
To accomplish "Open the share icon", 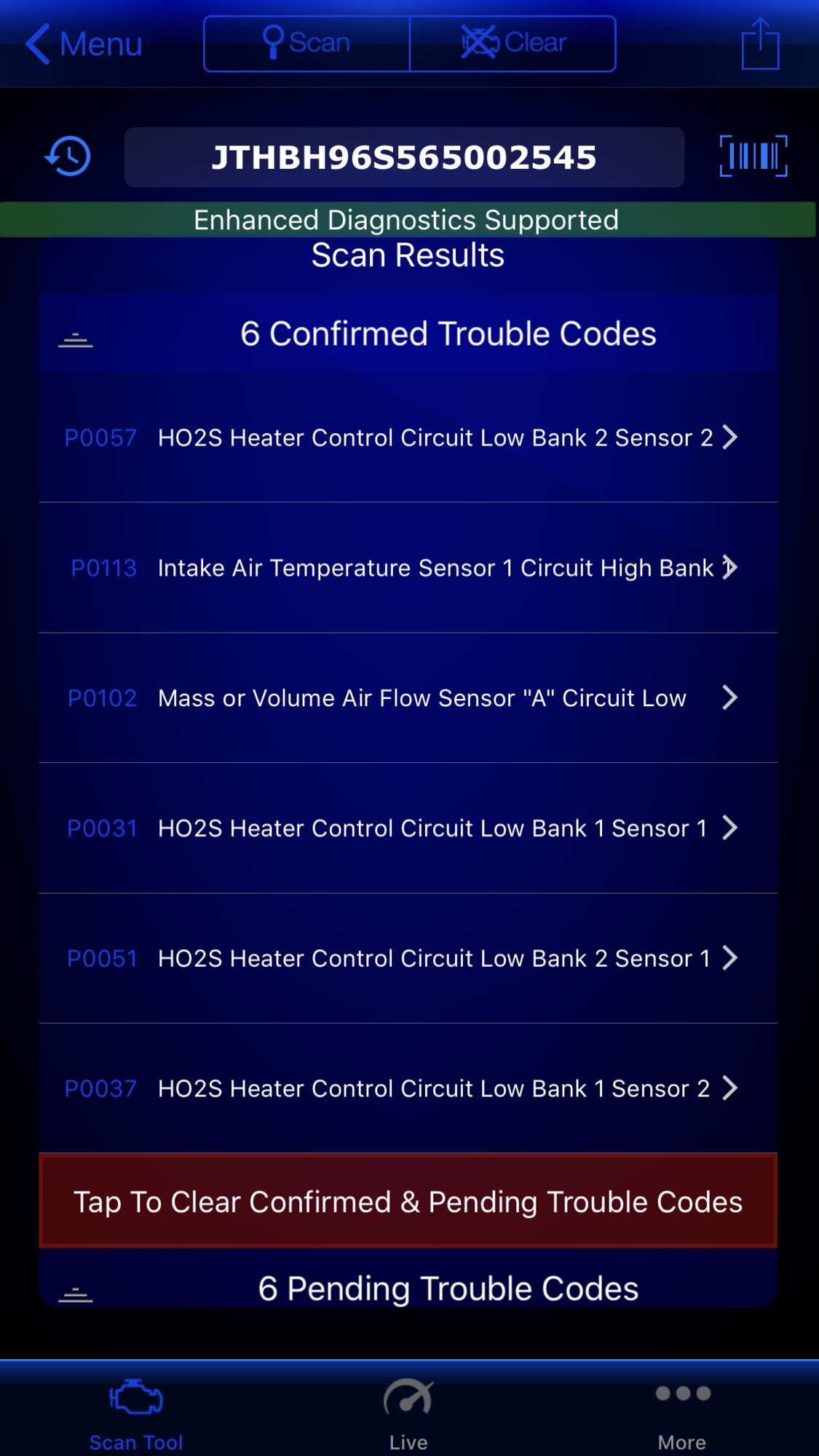I will [760, 44].
